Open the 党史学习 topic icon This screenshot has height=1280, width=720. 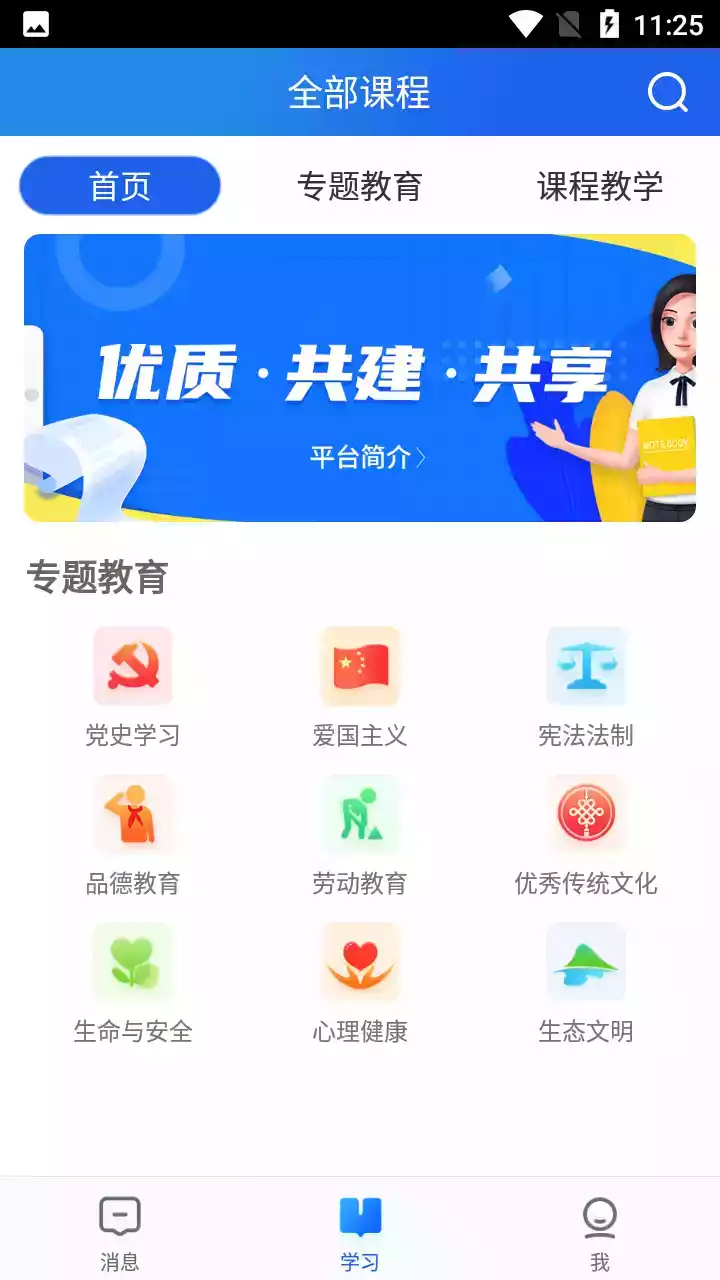coord(133,666)
